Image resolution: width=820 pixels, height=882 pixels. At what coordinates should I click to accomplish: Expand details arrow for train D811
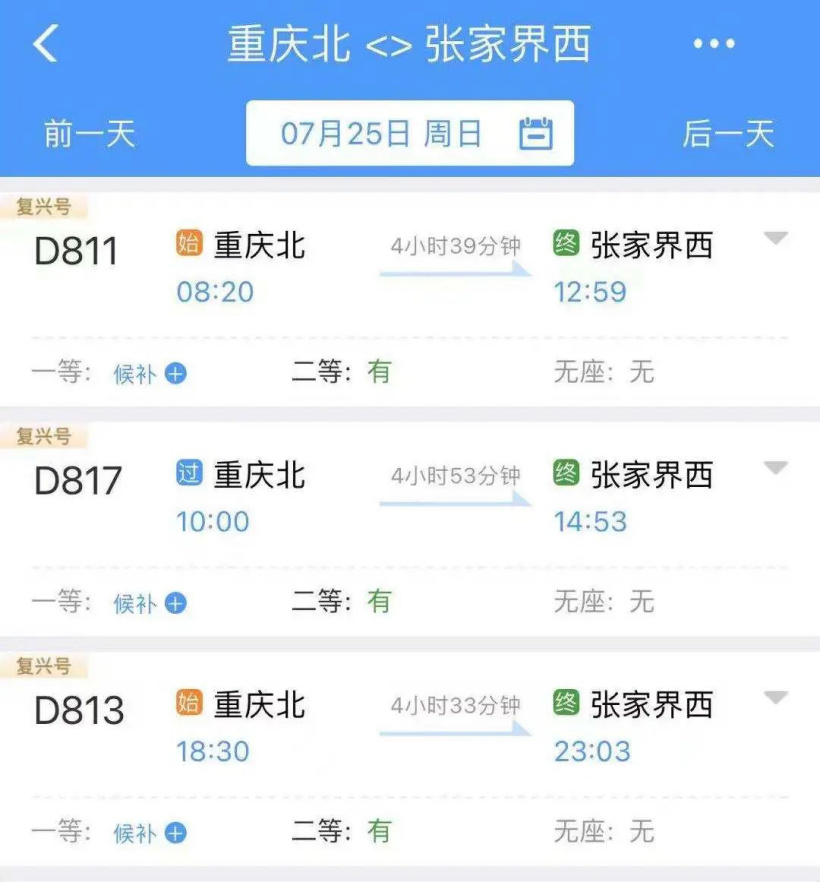click(x=776, y=239)
